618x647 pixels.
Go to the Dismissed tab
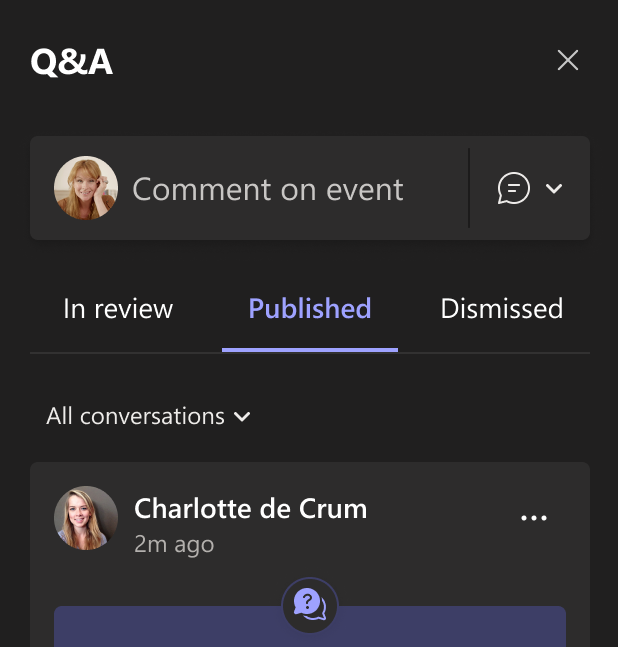pyautogui.click(x=501, y=309)
